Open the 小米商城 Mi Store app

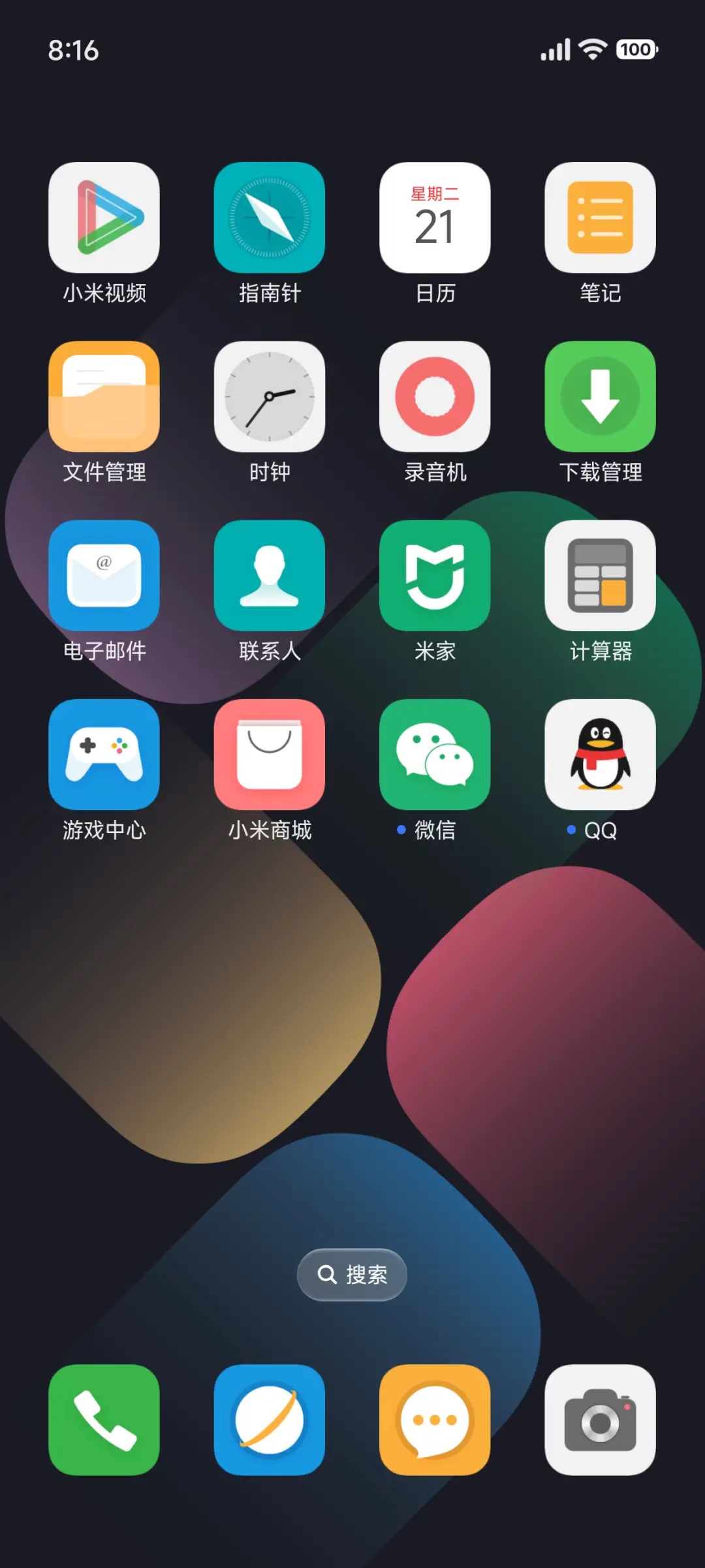[270, 755]
